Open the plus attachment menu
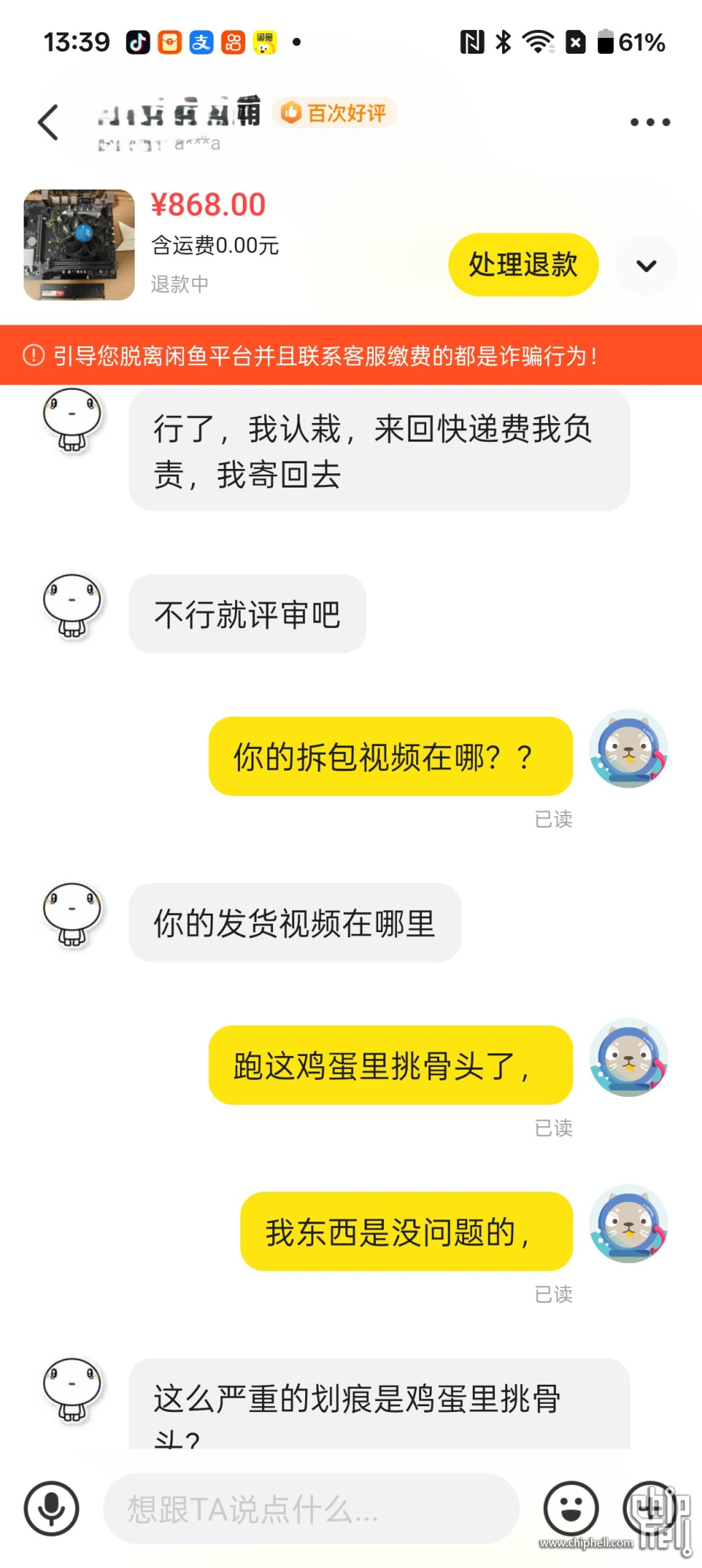This screenshot has width=702, height=1568. click(x=650, y=1509)
